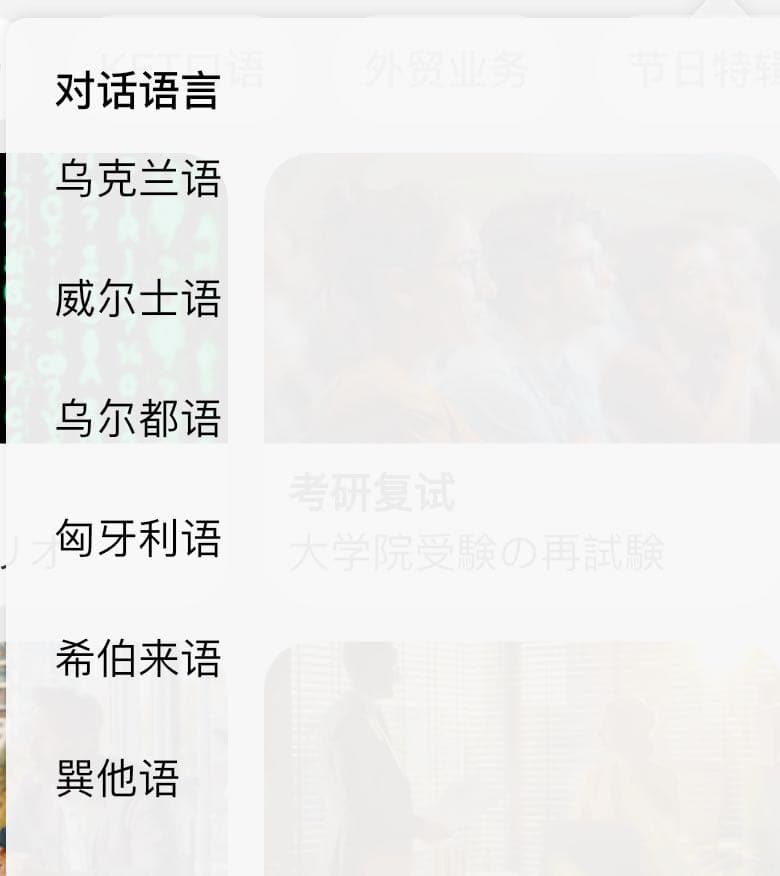
Task: Choose 威尔士语 from the language list
Action: point(138,299)
